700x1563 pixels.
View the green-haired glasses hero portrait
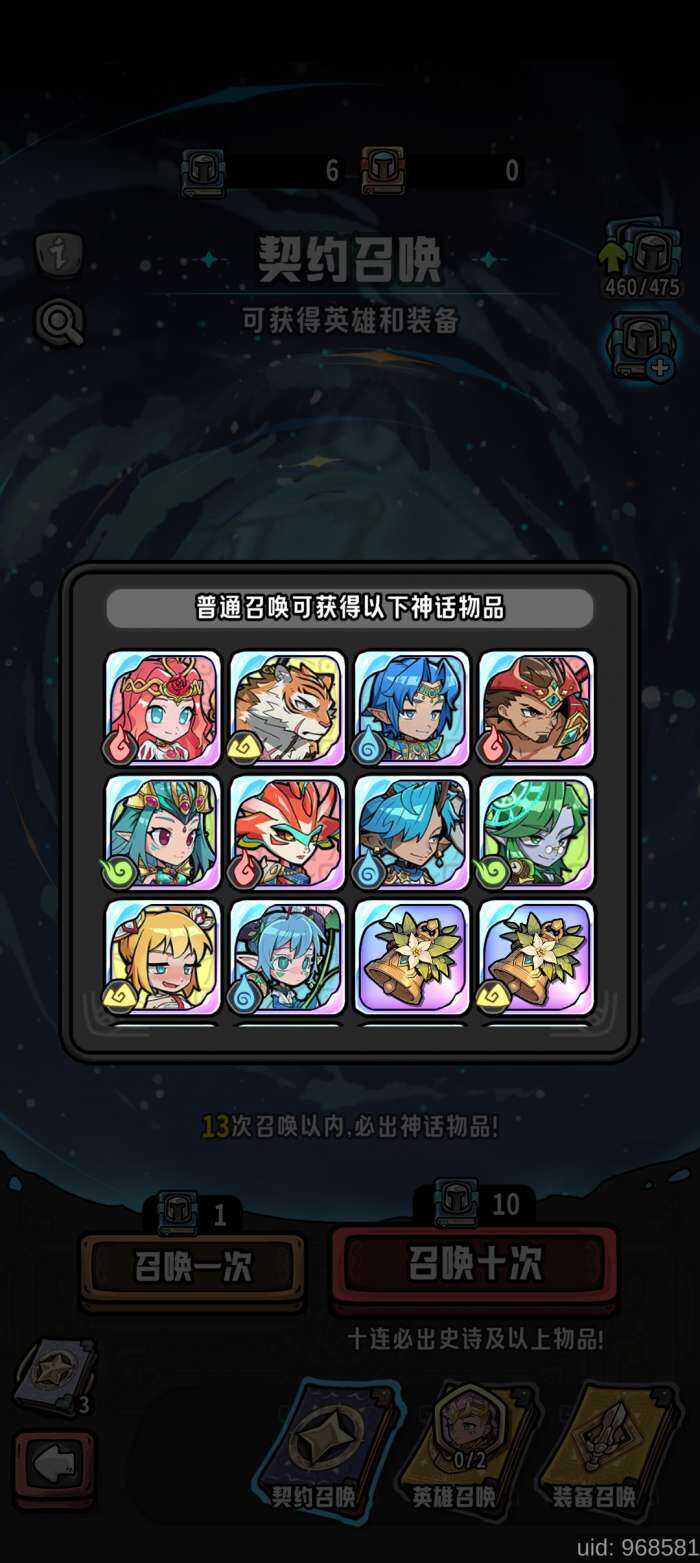coord(536,832)
